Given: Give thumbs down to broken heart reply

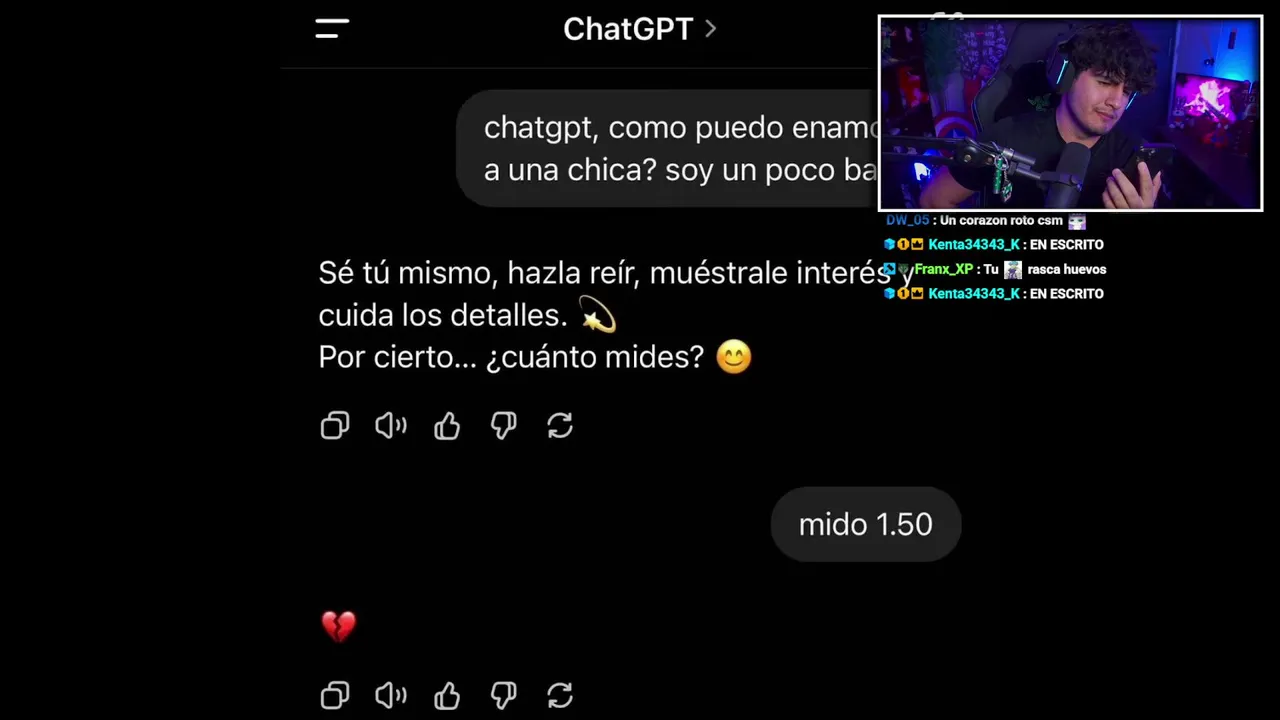Looking at the screenshot, I should click(503, 695).
